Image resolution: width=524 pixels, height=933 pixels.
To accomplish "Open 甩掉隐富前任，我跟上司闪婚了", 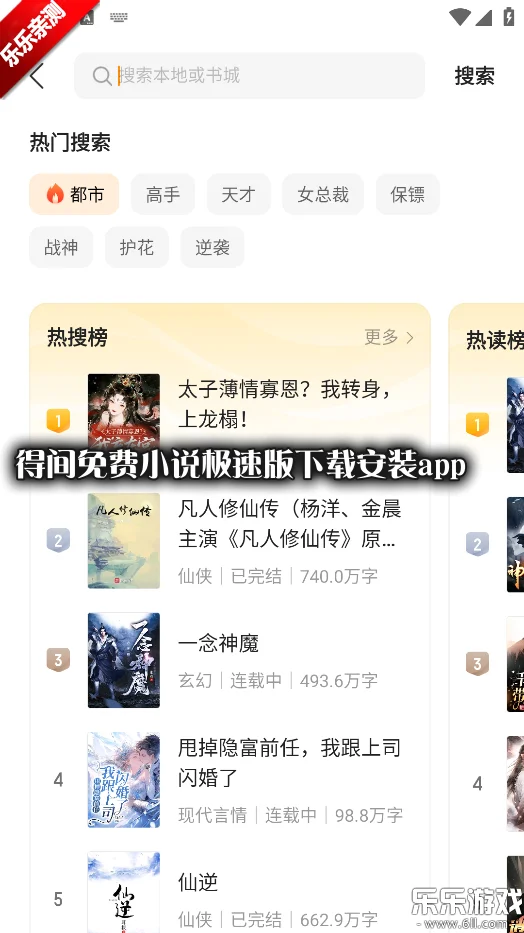I will (230, 779).
